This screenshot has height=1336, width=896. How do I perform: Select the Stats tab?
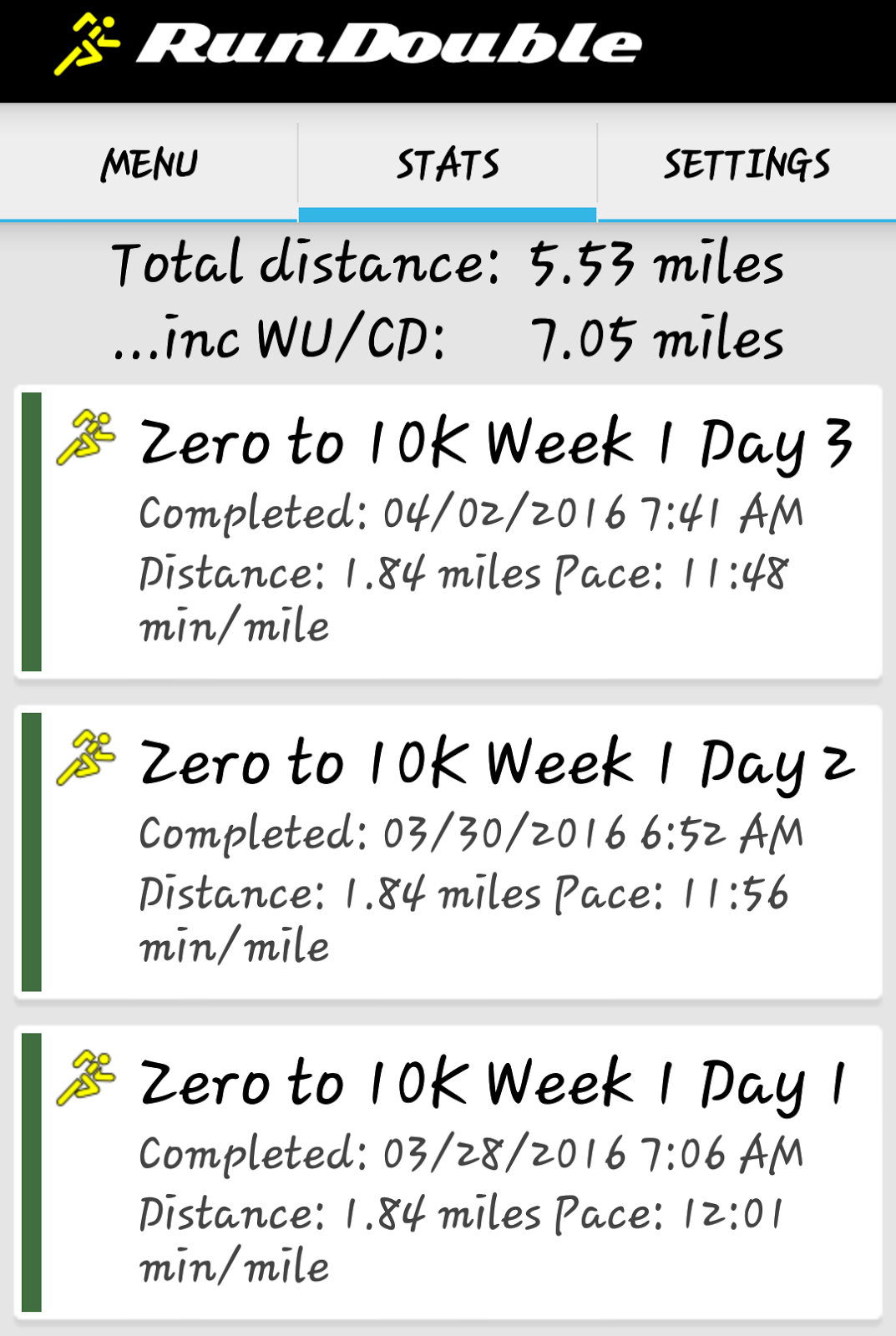(x=448, y=164)
